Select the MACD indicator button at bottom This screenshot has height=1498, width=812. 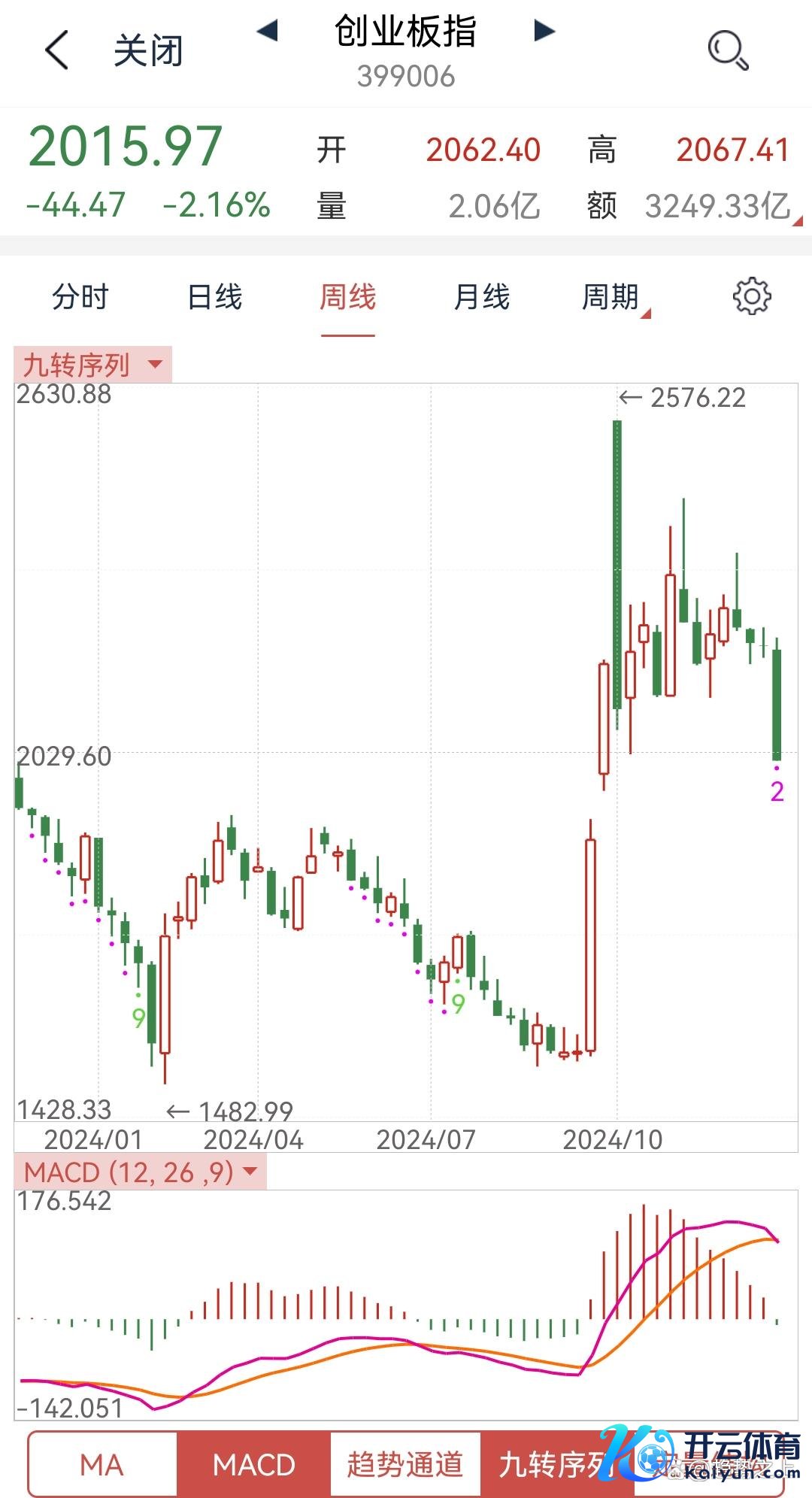253,1464
